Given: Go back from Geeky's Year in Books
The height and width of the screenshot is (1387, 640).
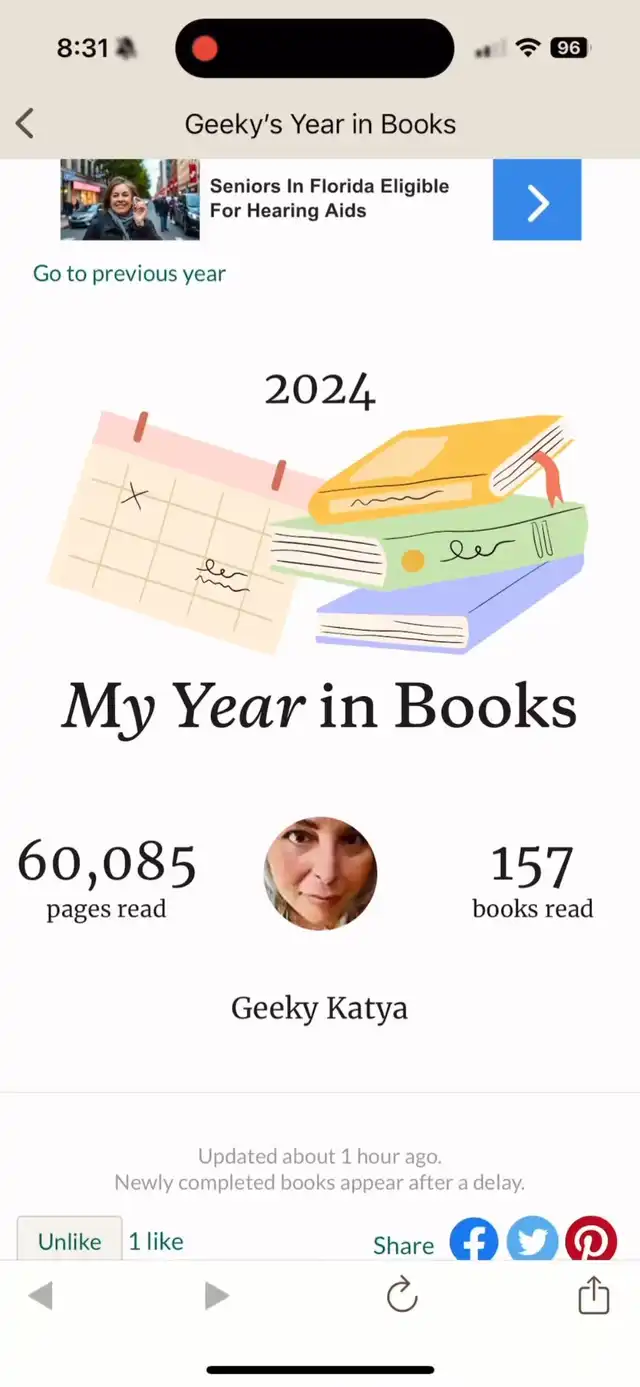Looking at the screenshot, I should click(x=25, y=124).
